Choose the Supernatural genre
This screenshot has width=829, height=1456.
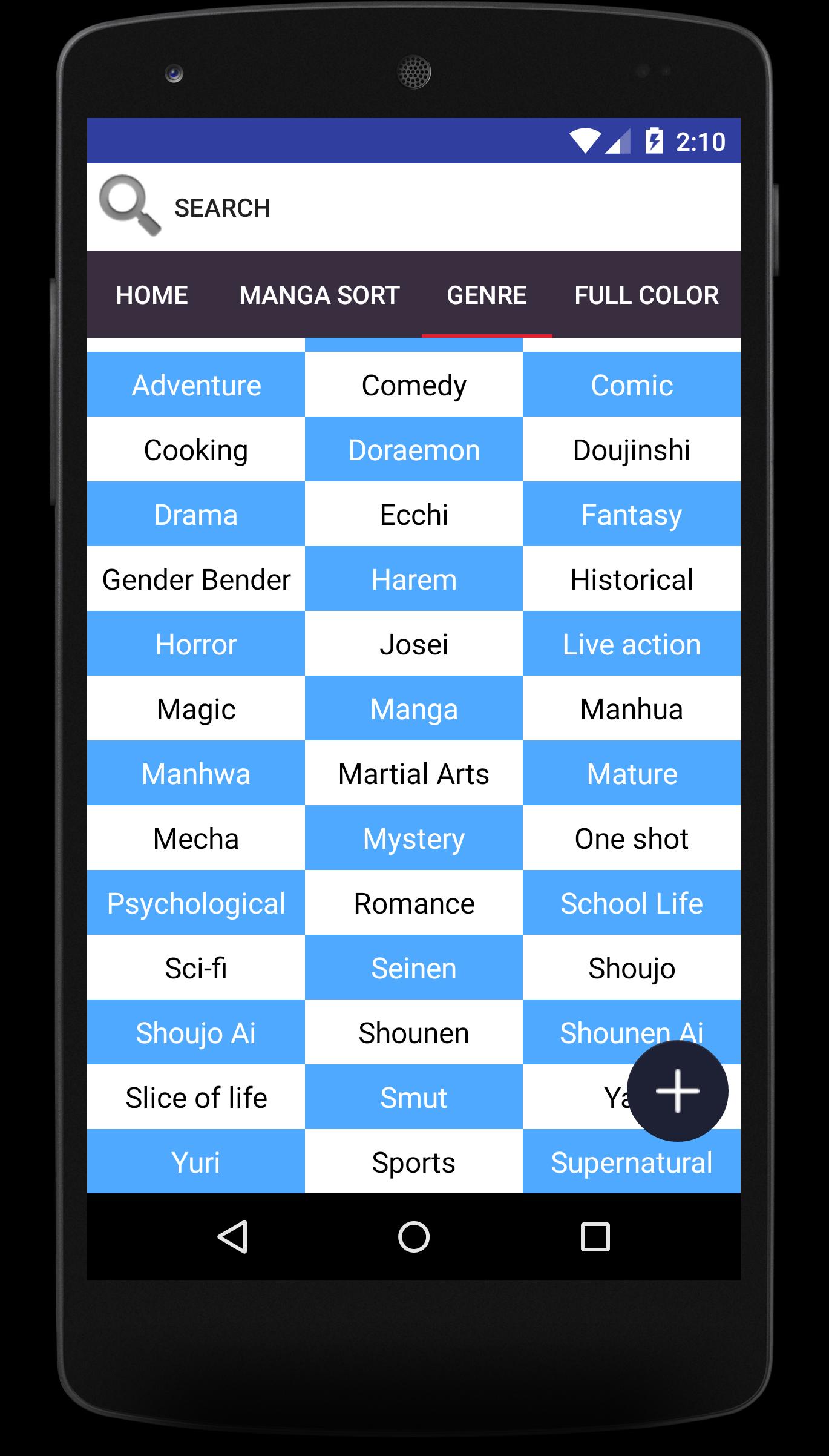point(632,1162)
